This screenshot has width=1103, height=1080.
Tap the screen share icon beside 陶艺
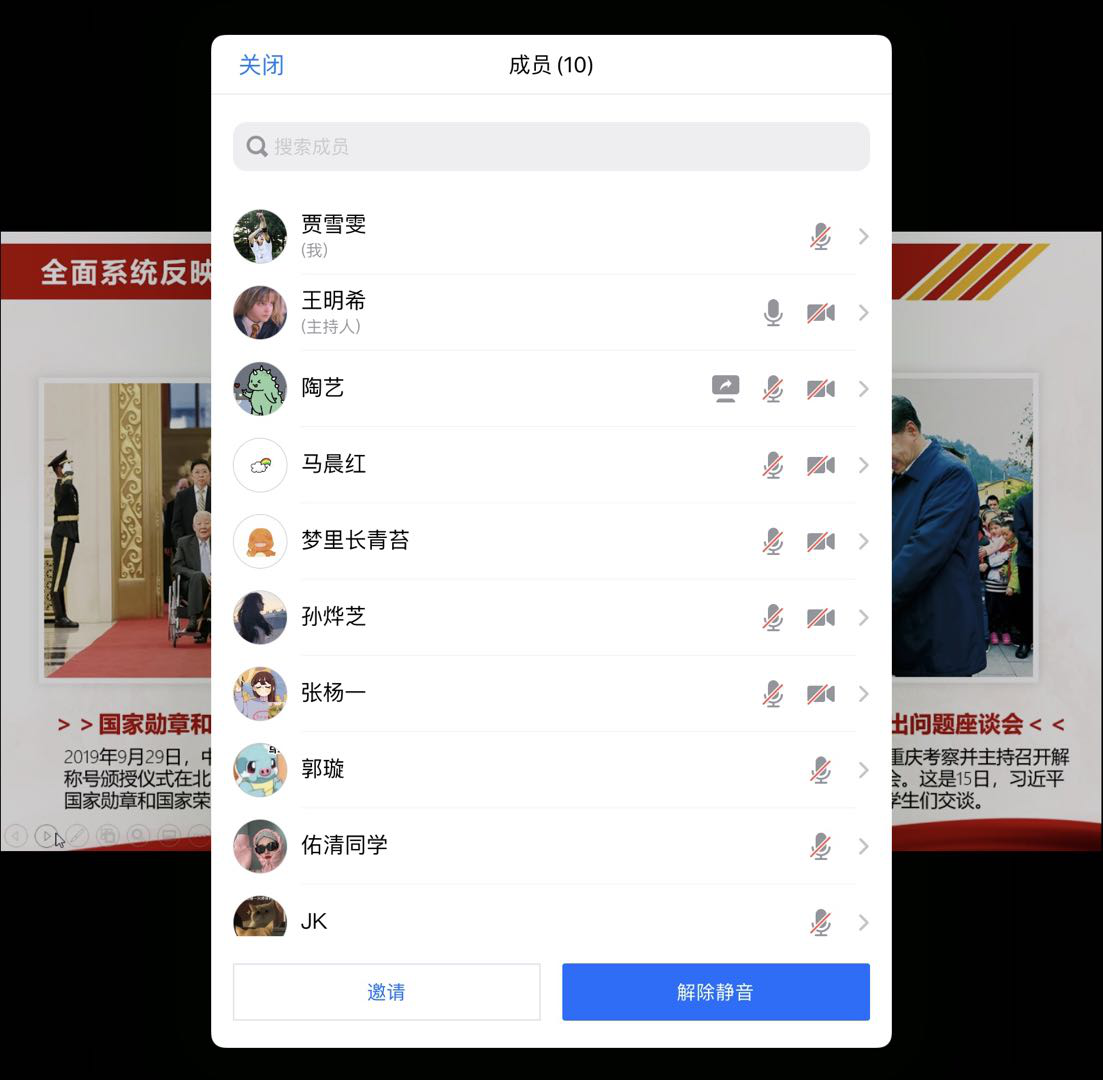(x=725, y=388)
